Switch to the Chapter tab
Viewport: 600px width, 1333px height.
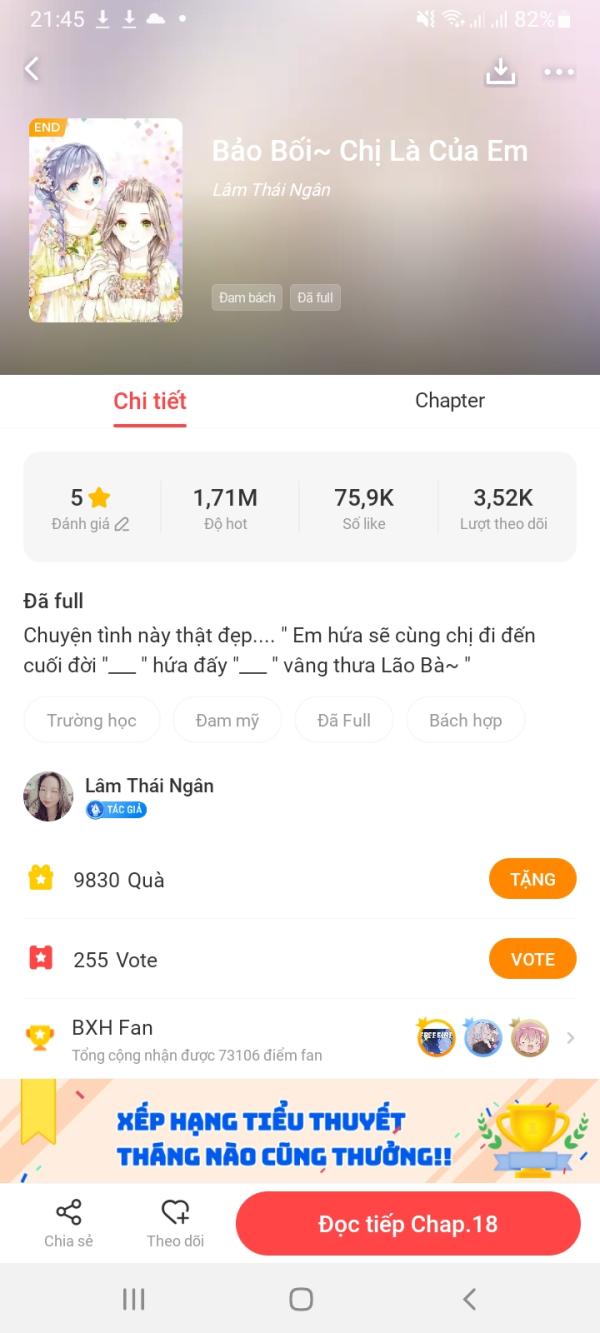[x=449, y=401]
